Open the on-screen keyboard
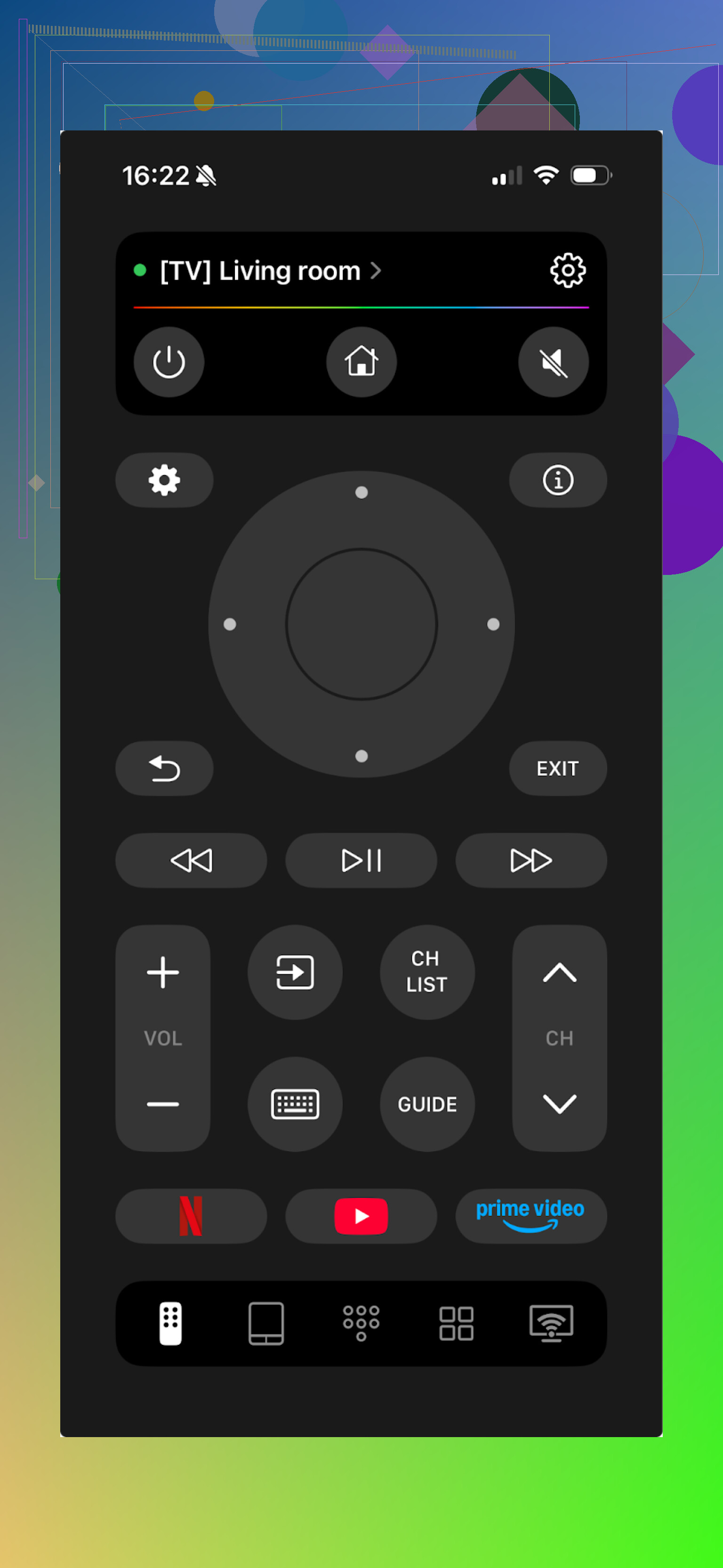The image size is (723, 1568). (295, 1104)
